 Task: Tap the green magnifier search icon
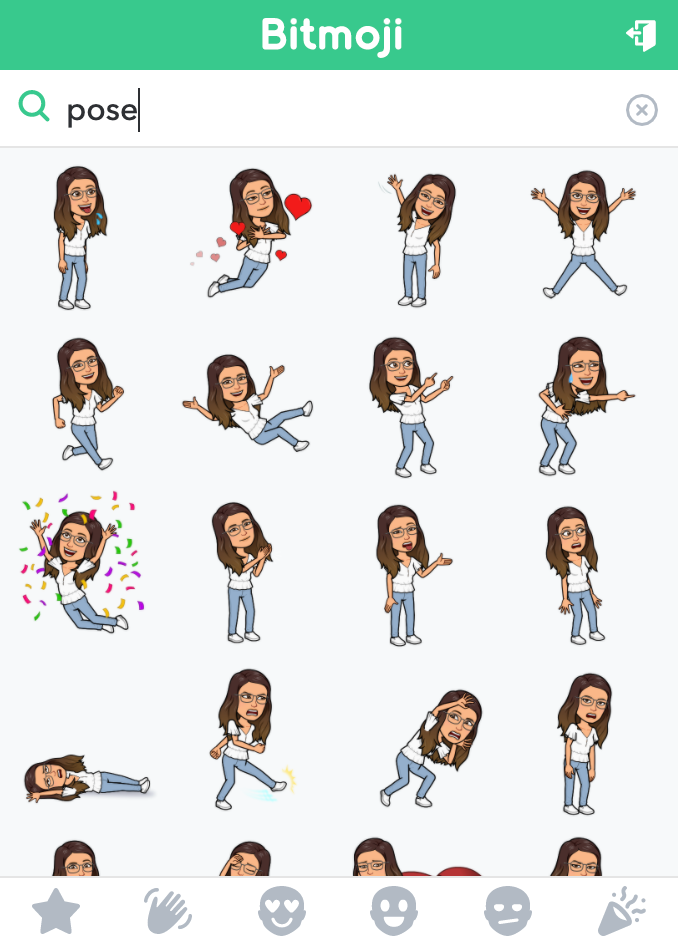pyautogui.click(x=34, y=106)
